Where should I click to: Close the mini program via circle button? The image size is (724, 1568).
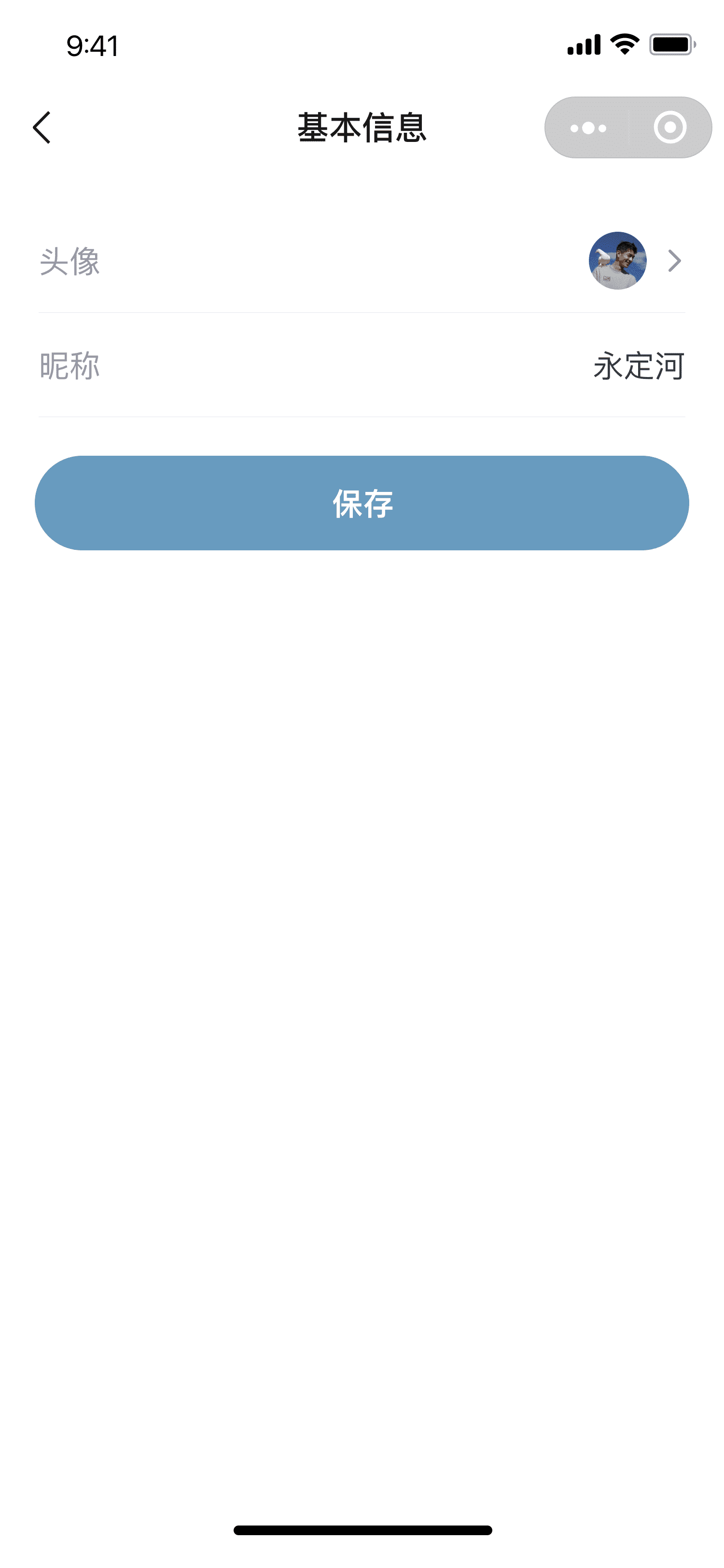coord(670,128)
